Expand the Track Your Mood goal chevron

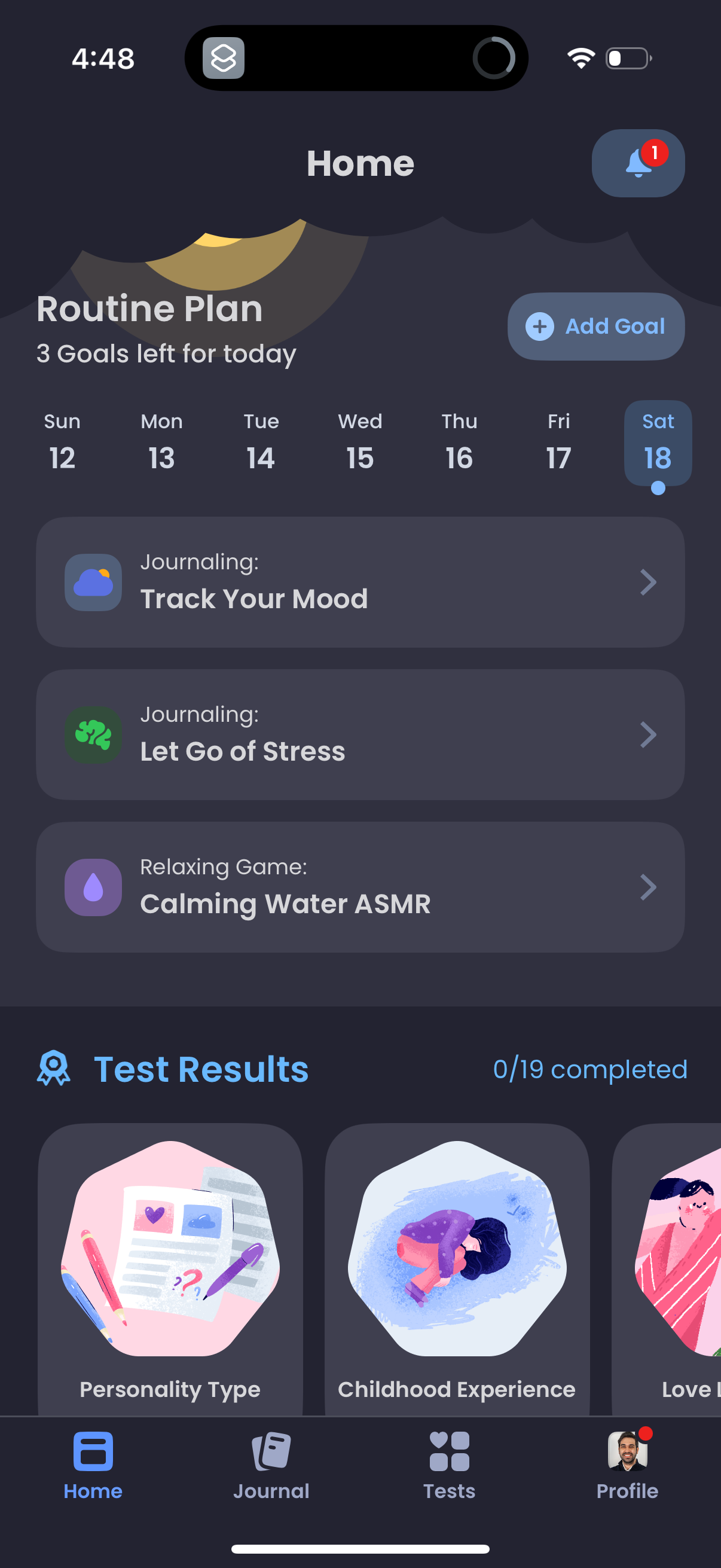648,582
